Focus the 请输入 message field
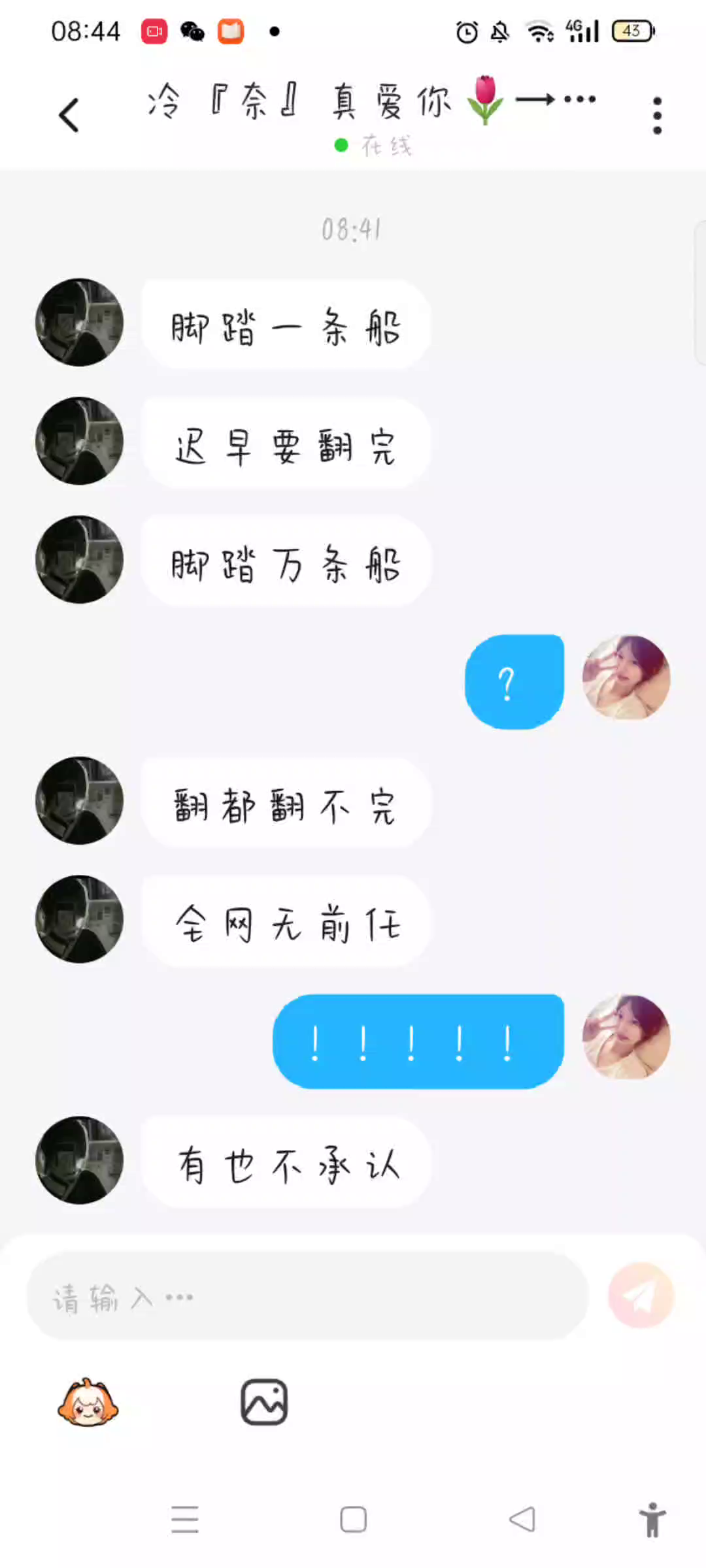The width and height of the screenshot is (706, 1568). click(307, 1297)
